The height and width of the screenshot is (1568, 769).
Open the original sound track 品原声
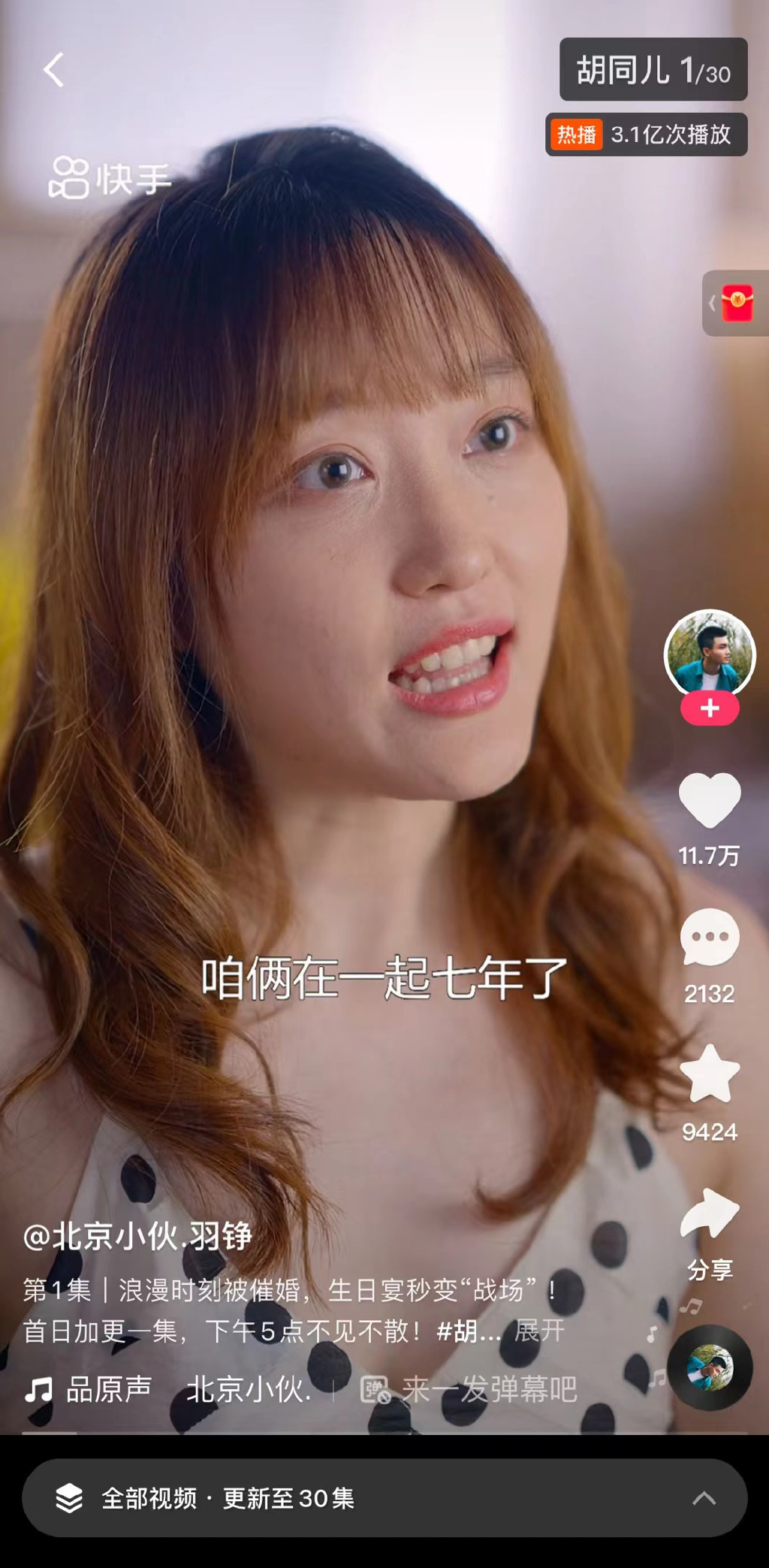pos(109,1389)
